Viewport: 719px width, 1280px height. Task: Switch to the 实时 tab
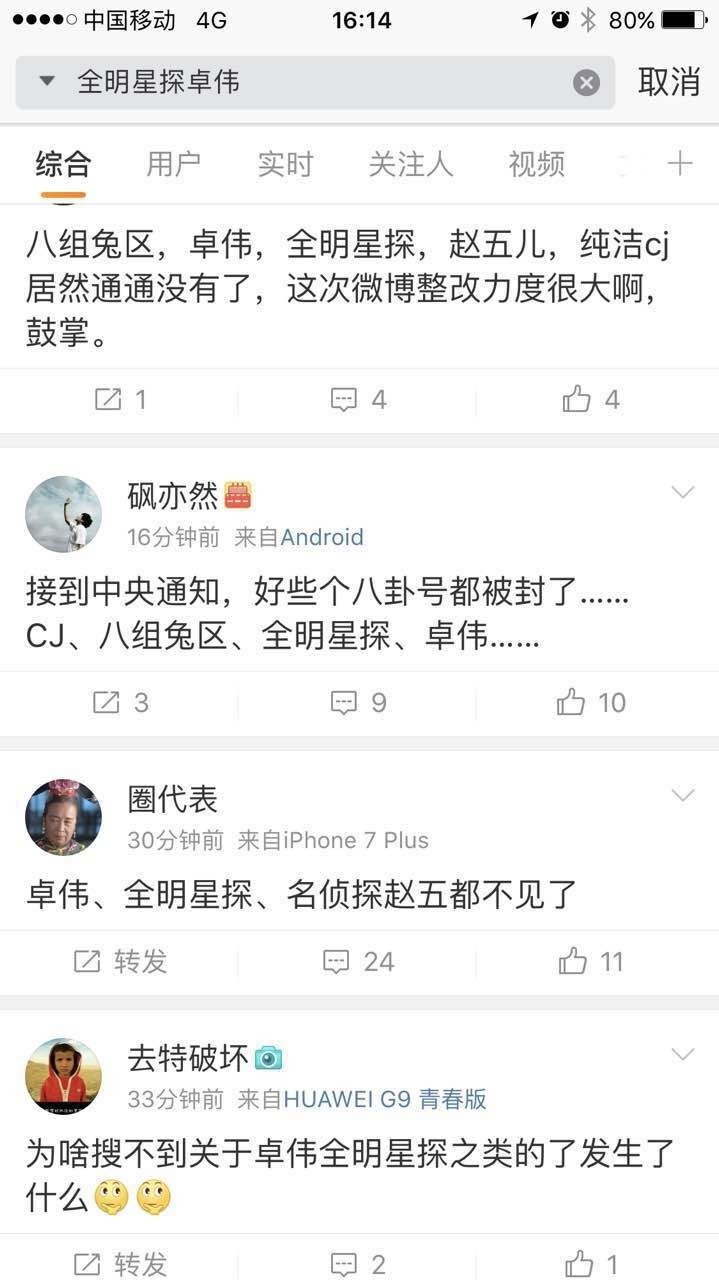(285, 164)
